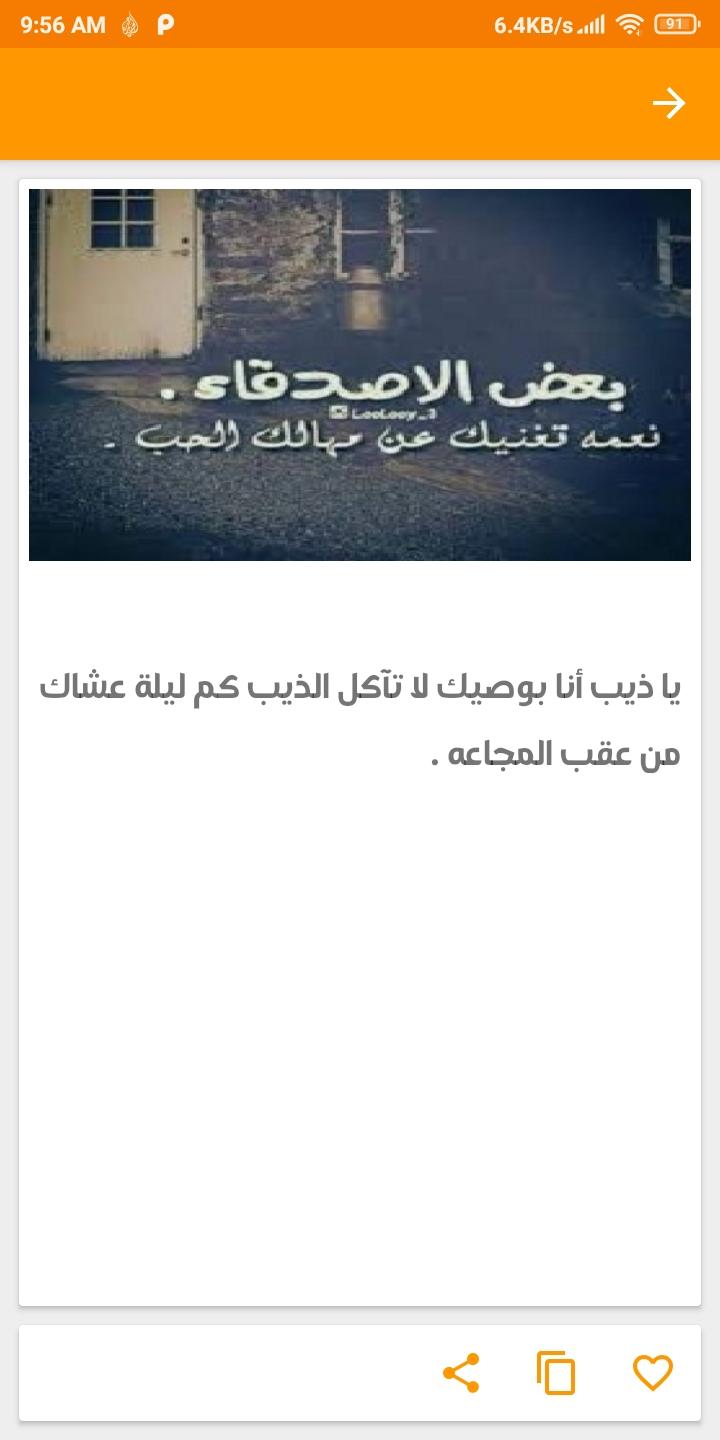Add this quote to favorites
Screen dimensions: 720x1440
(653, 1372)
